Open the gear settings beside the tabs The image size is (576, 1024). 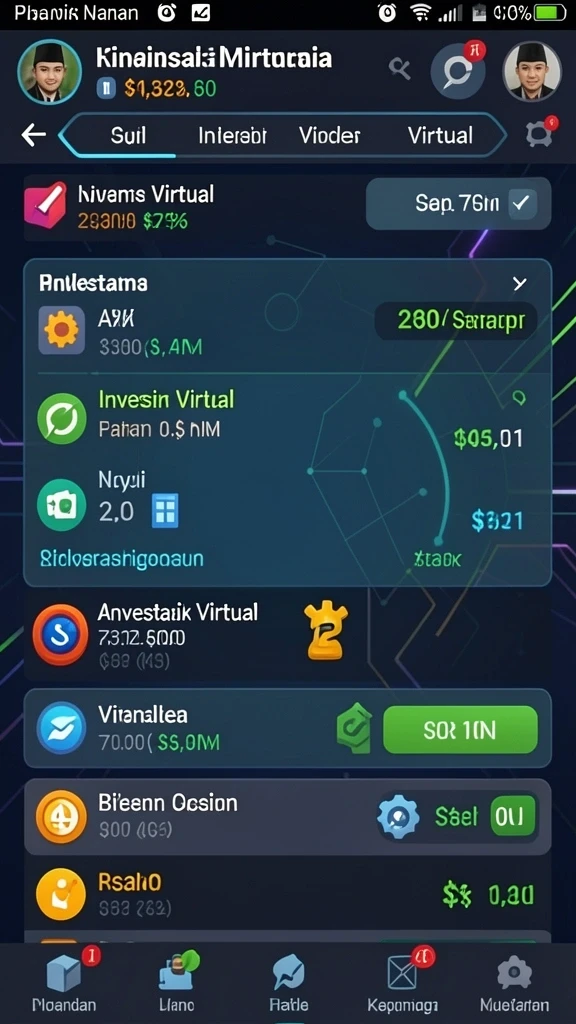(540, 134)
